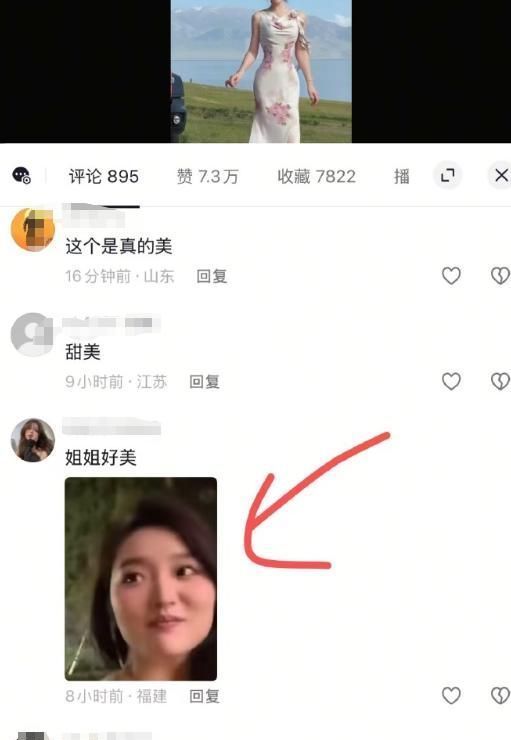The width and height of the screenshot is (511, 740).
Task: Like the comment 这个是真的美
Action: (451, 276)
